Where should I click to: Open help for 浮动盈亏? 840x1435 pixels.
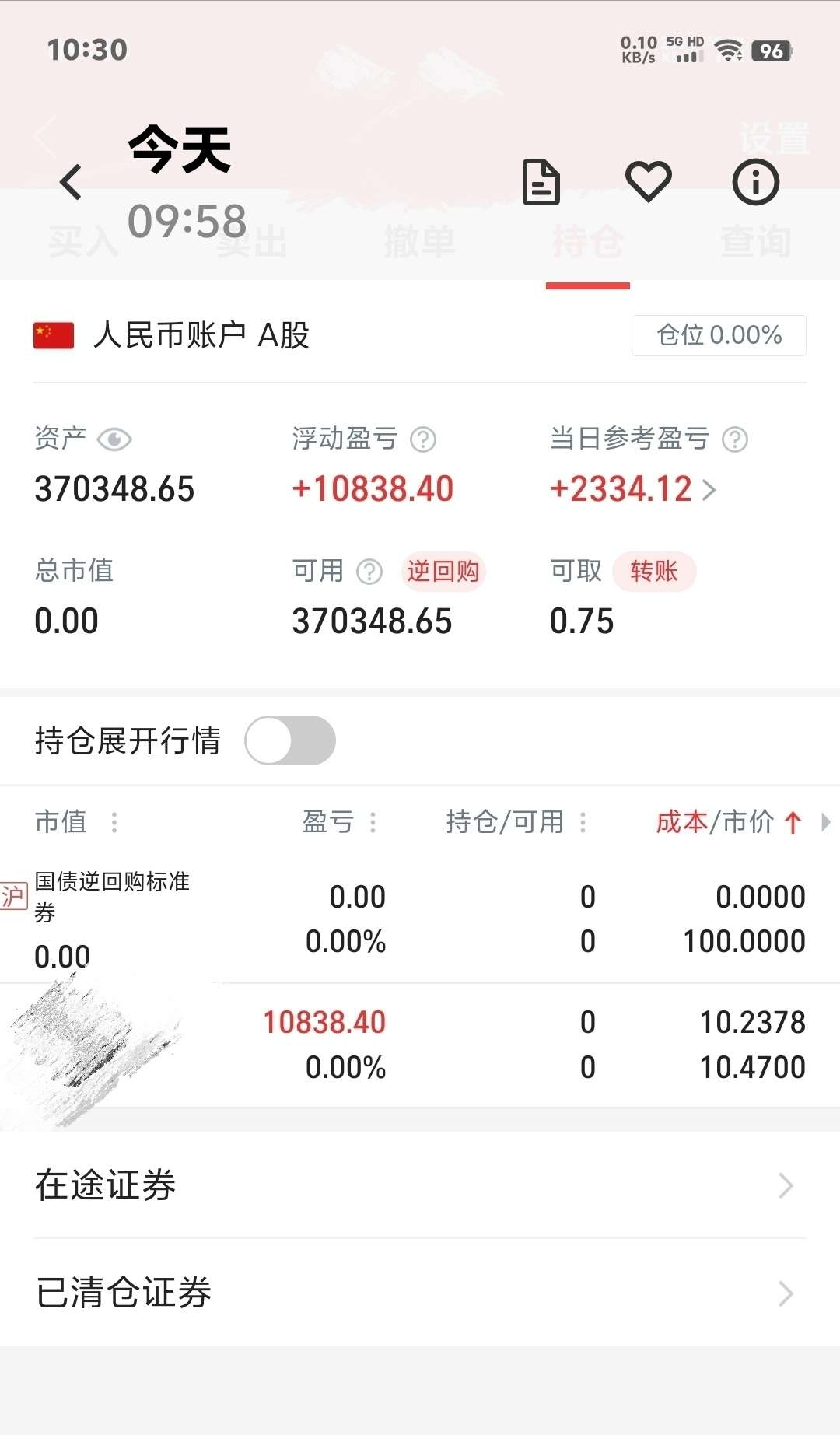click(423, 439)
